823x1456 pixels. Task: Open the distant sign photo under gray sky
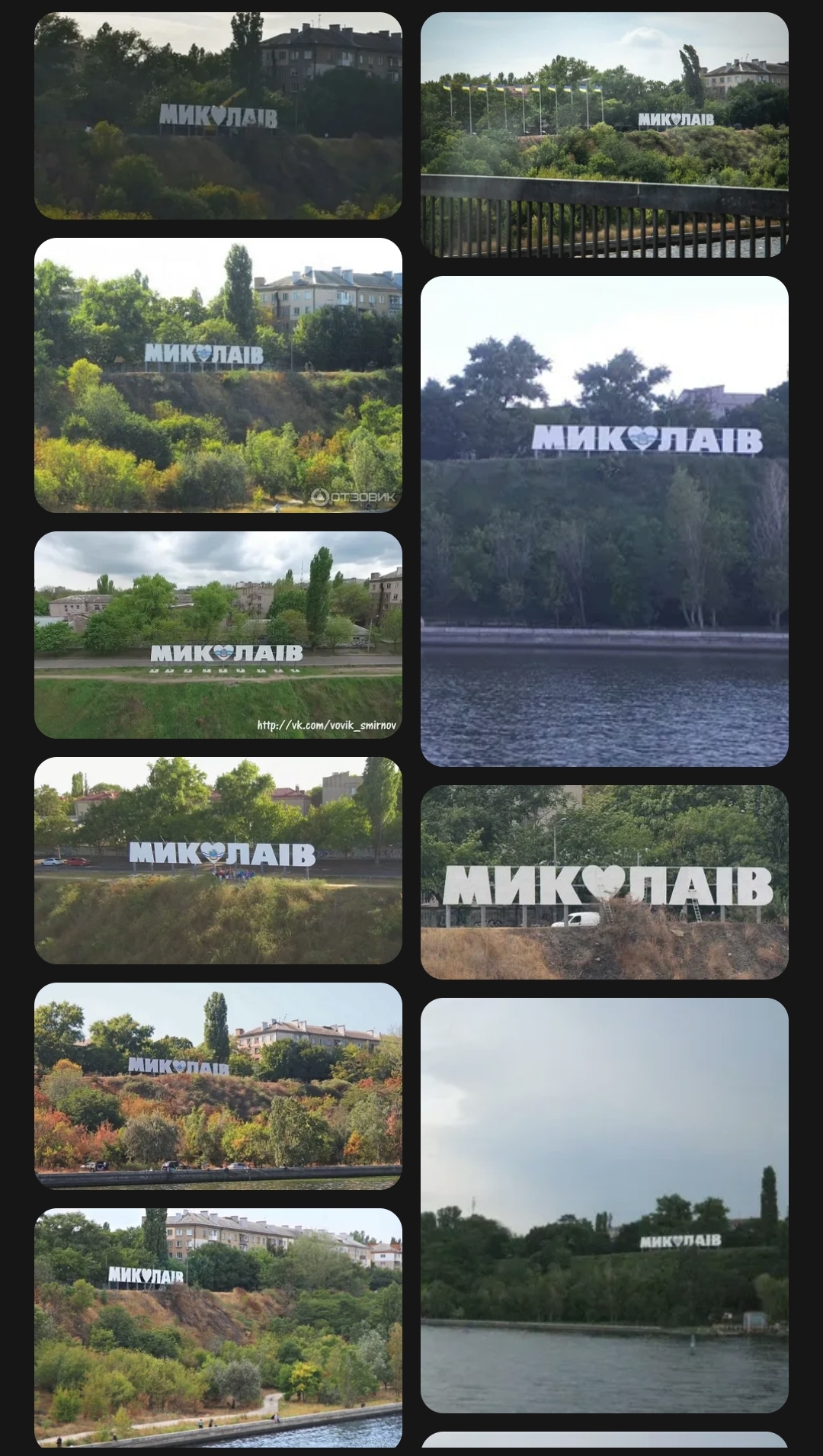[604, 1204]
